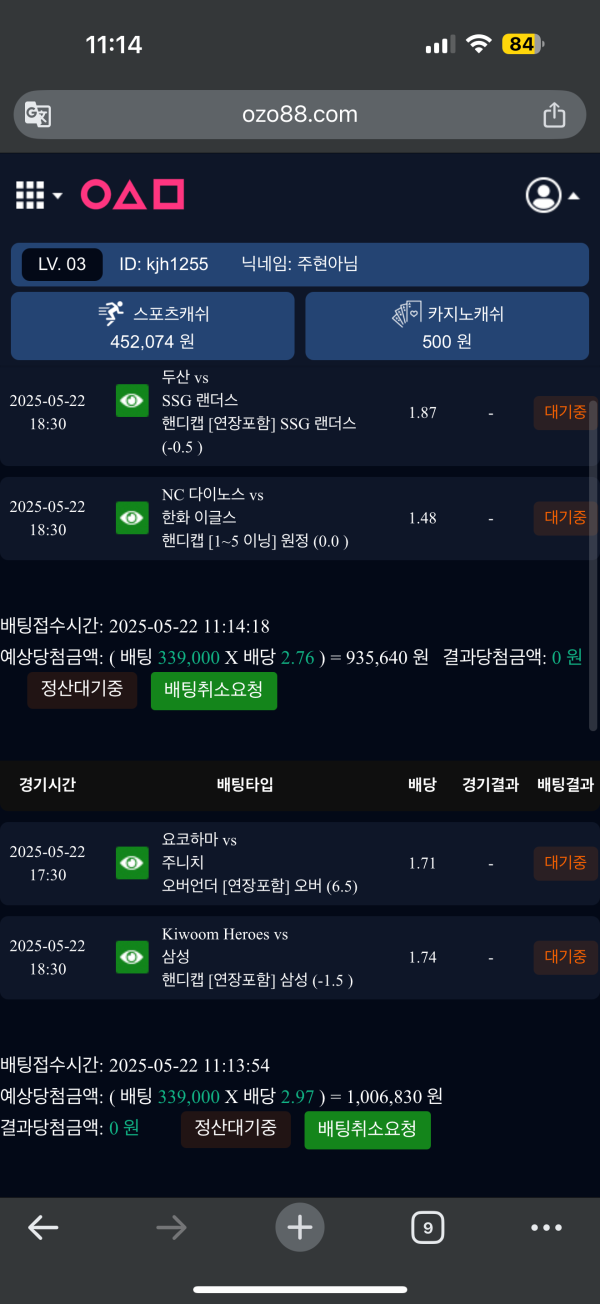Open a new browser tab

300,1227
